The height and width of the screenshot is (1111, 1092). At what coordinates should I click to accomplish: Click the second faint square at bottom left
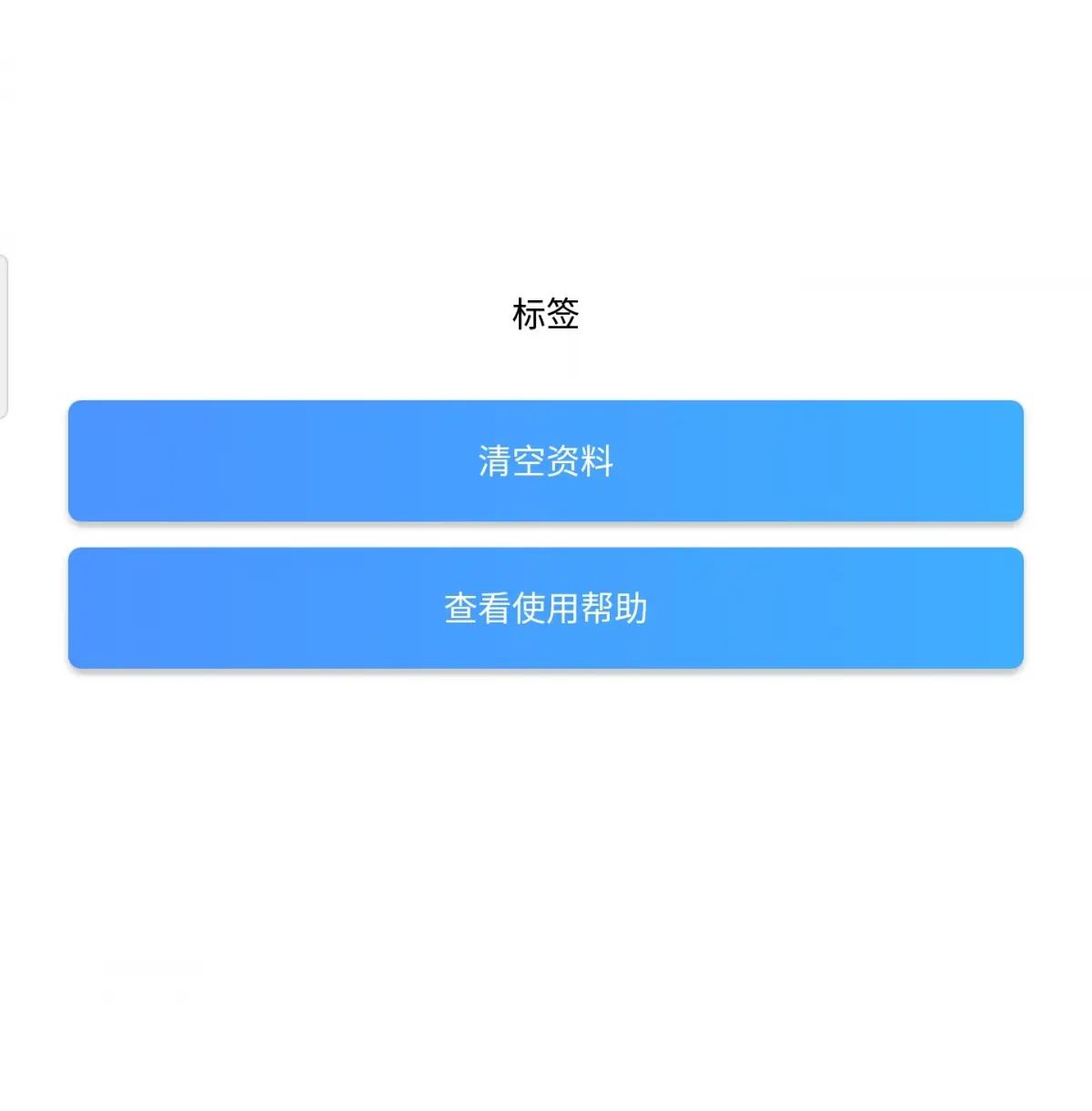tap(182, 996)
